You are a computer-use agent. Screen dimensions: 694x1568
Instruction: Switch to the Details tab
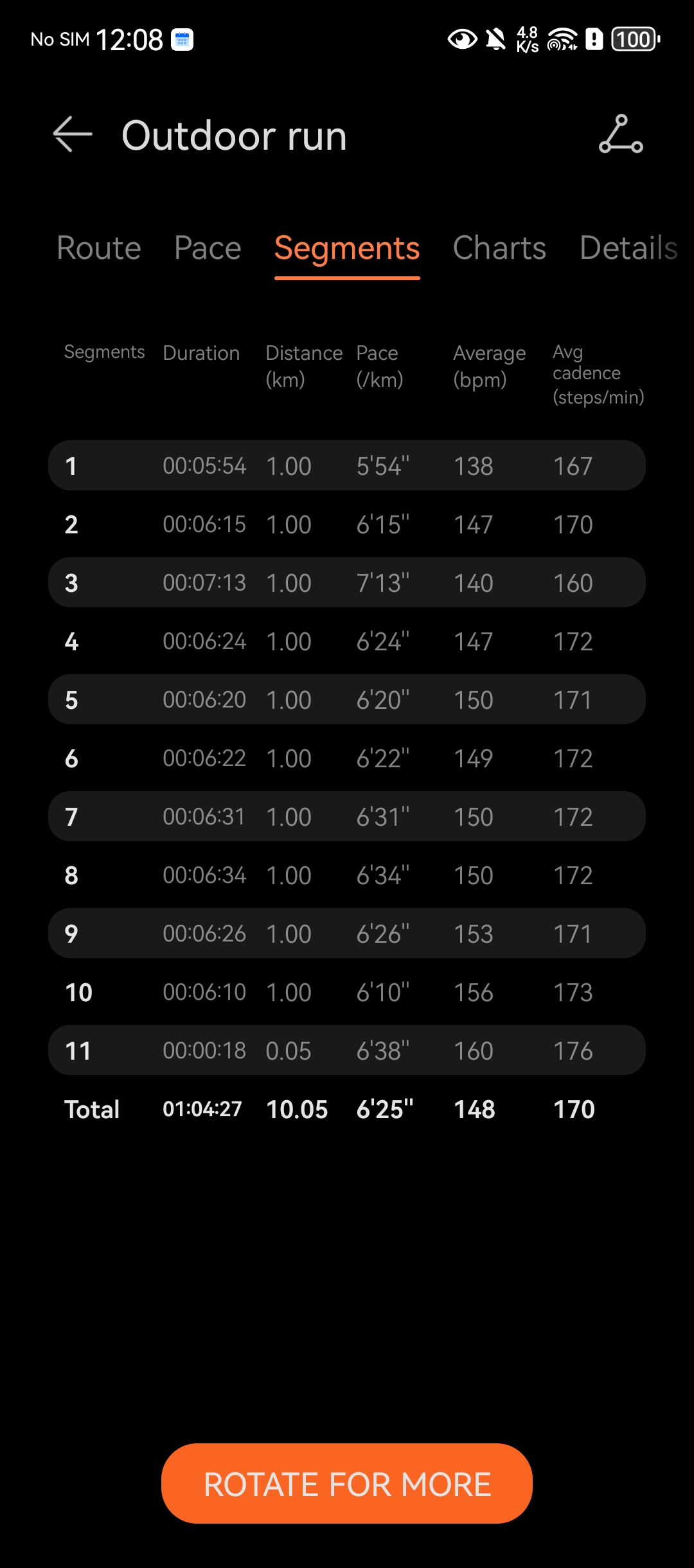coord(628,248)
